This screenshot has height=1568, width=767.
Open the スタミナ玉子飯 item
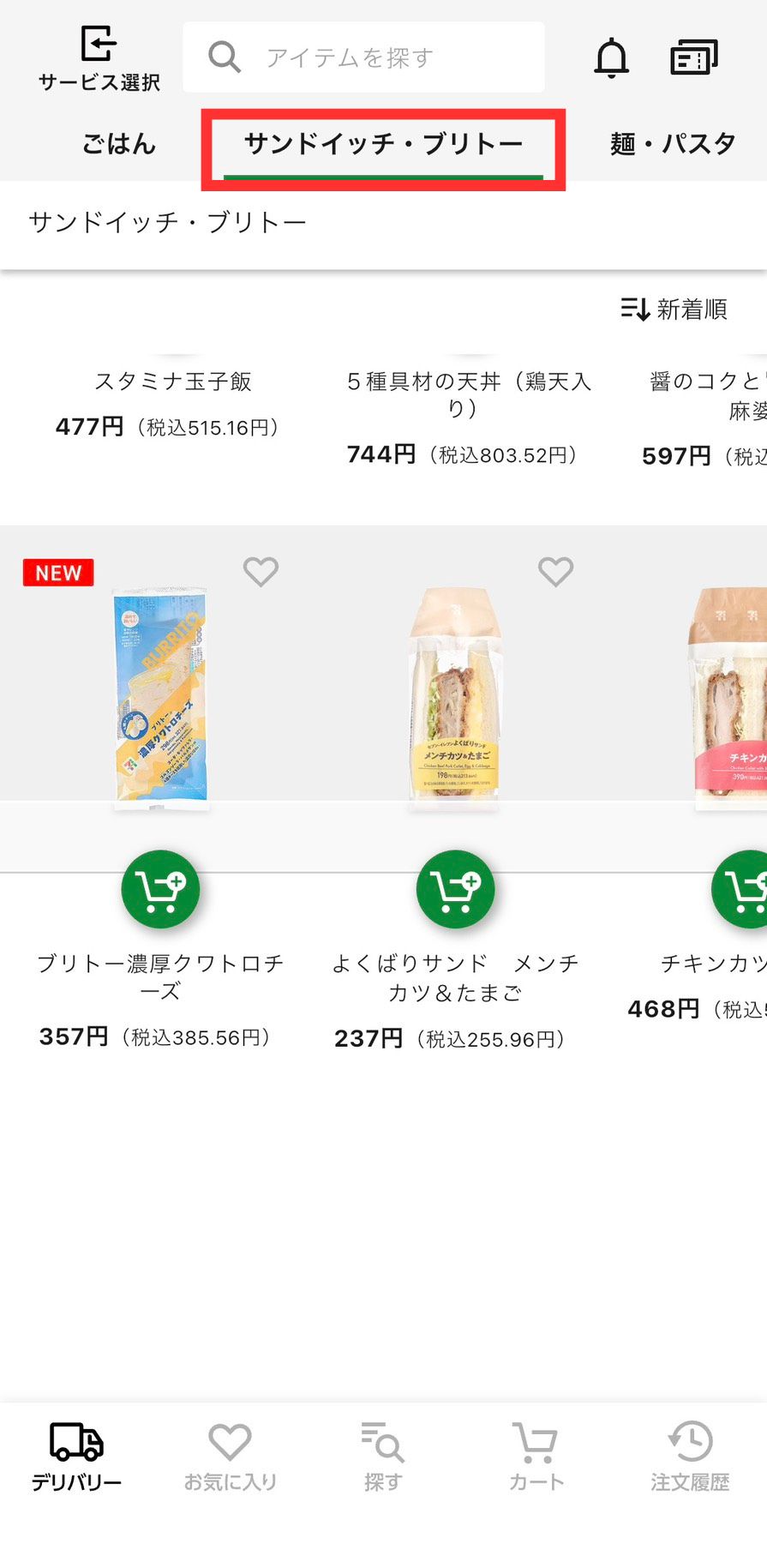tap(172, 381)
